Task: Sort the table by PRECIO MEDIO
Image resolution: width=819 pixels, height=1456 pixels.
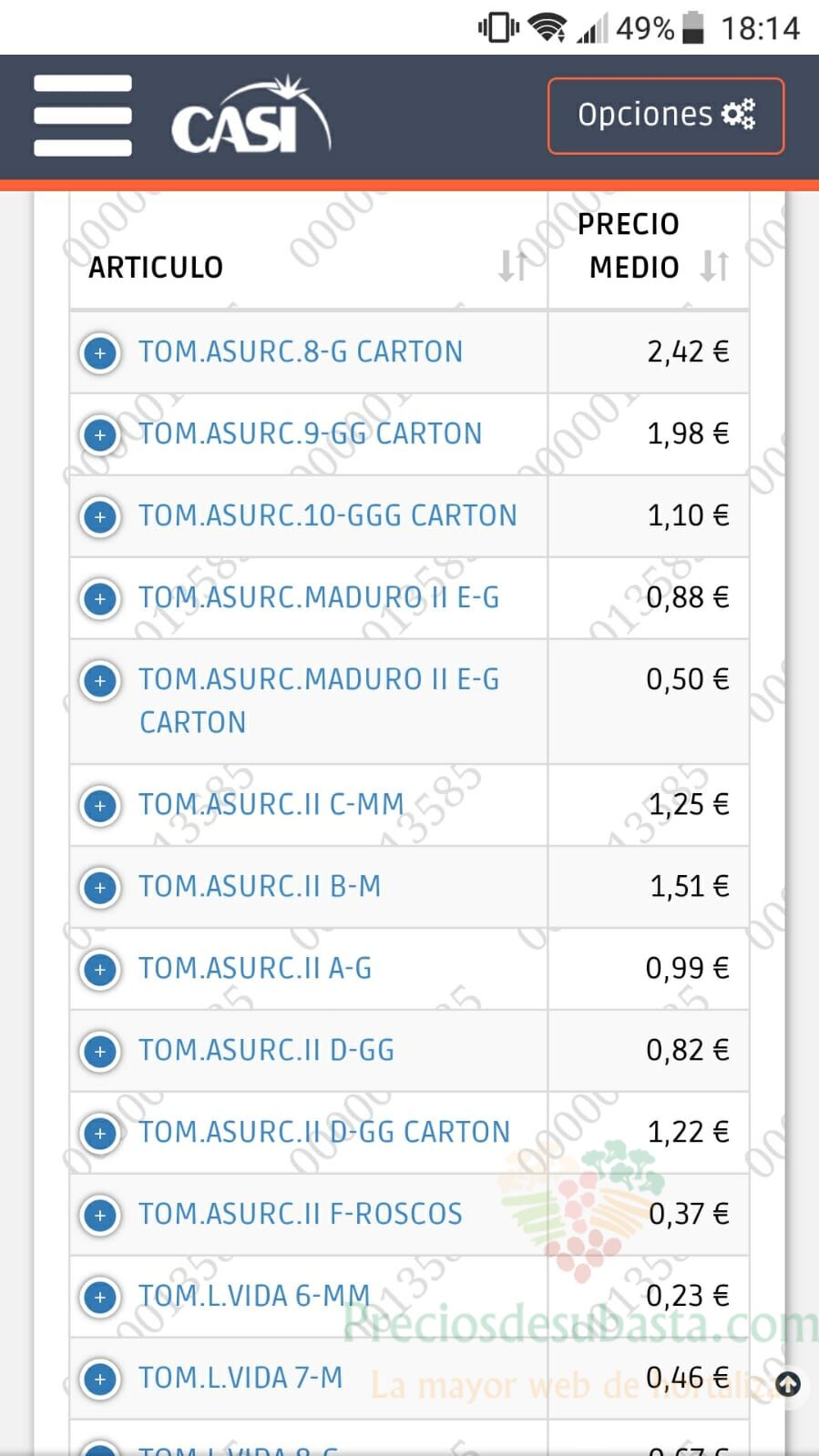Action: tap(714, 266)
